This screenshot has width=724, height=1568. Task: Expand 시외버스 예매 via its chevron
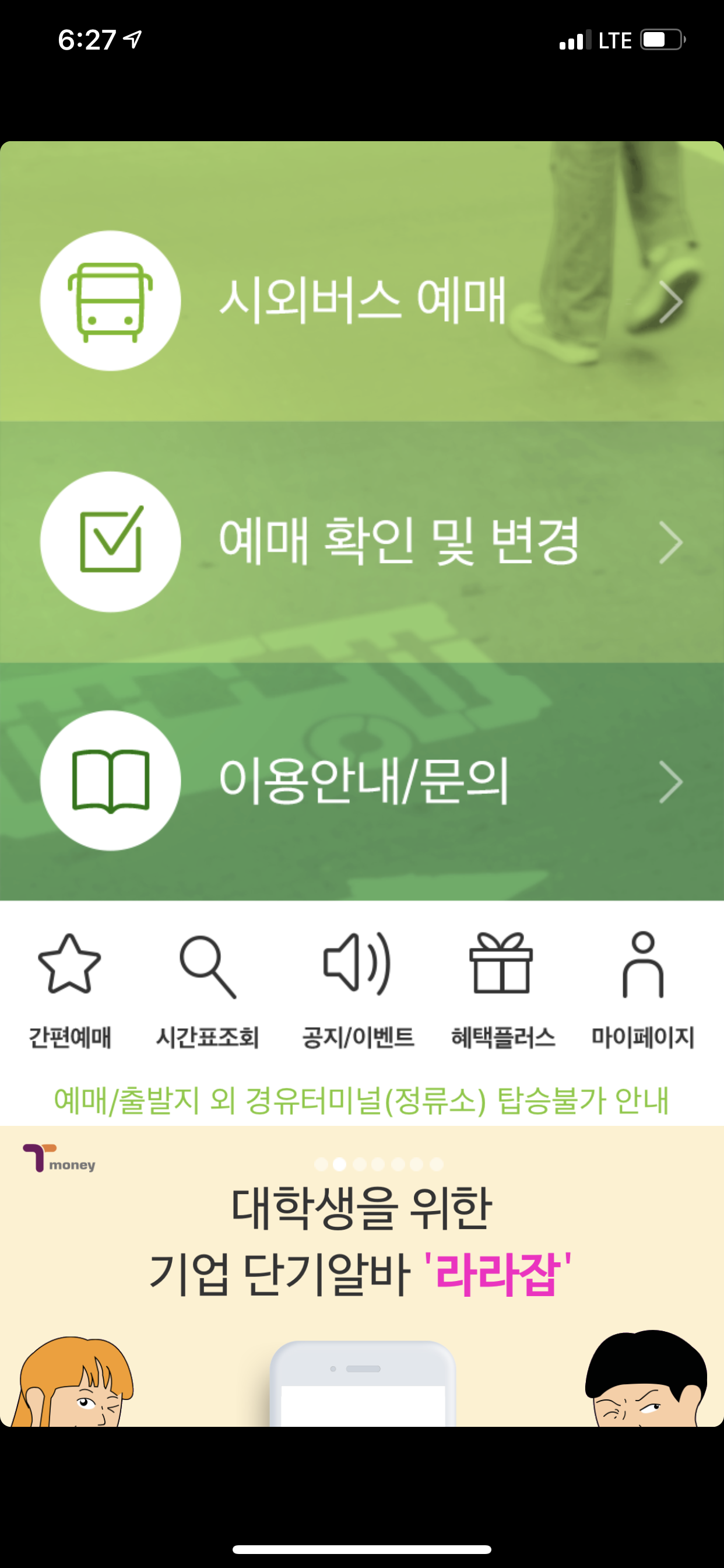coord(672,302)
